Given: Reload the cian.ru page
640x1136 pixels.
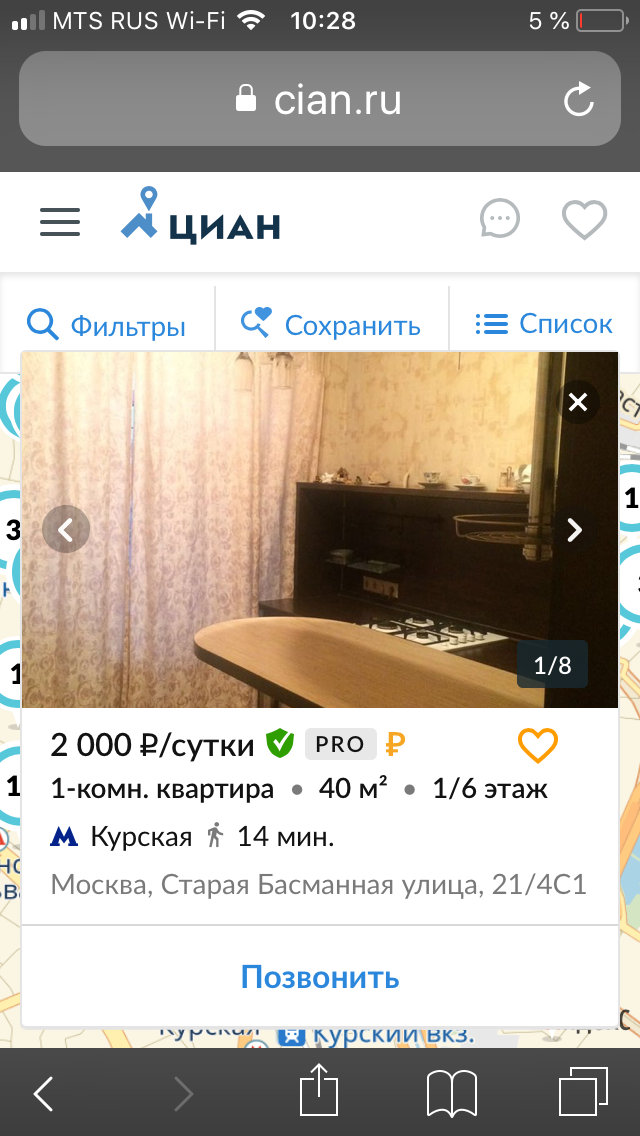Looking at the screenshot, I should [x=579, y=99].
